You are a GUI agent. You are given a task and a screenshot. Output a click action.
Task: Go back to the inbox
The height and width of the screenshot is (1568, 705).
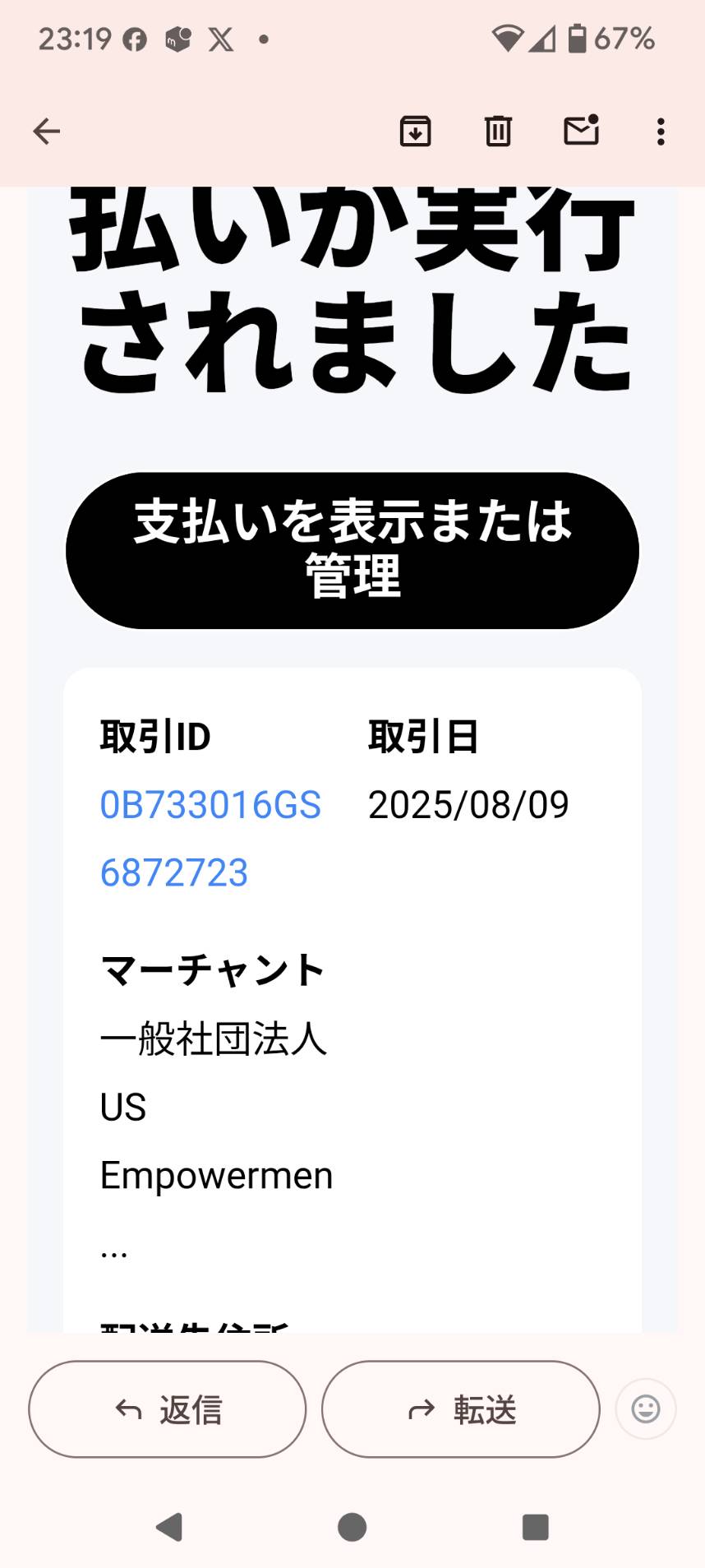tap(47, 132)
